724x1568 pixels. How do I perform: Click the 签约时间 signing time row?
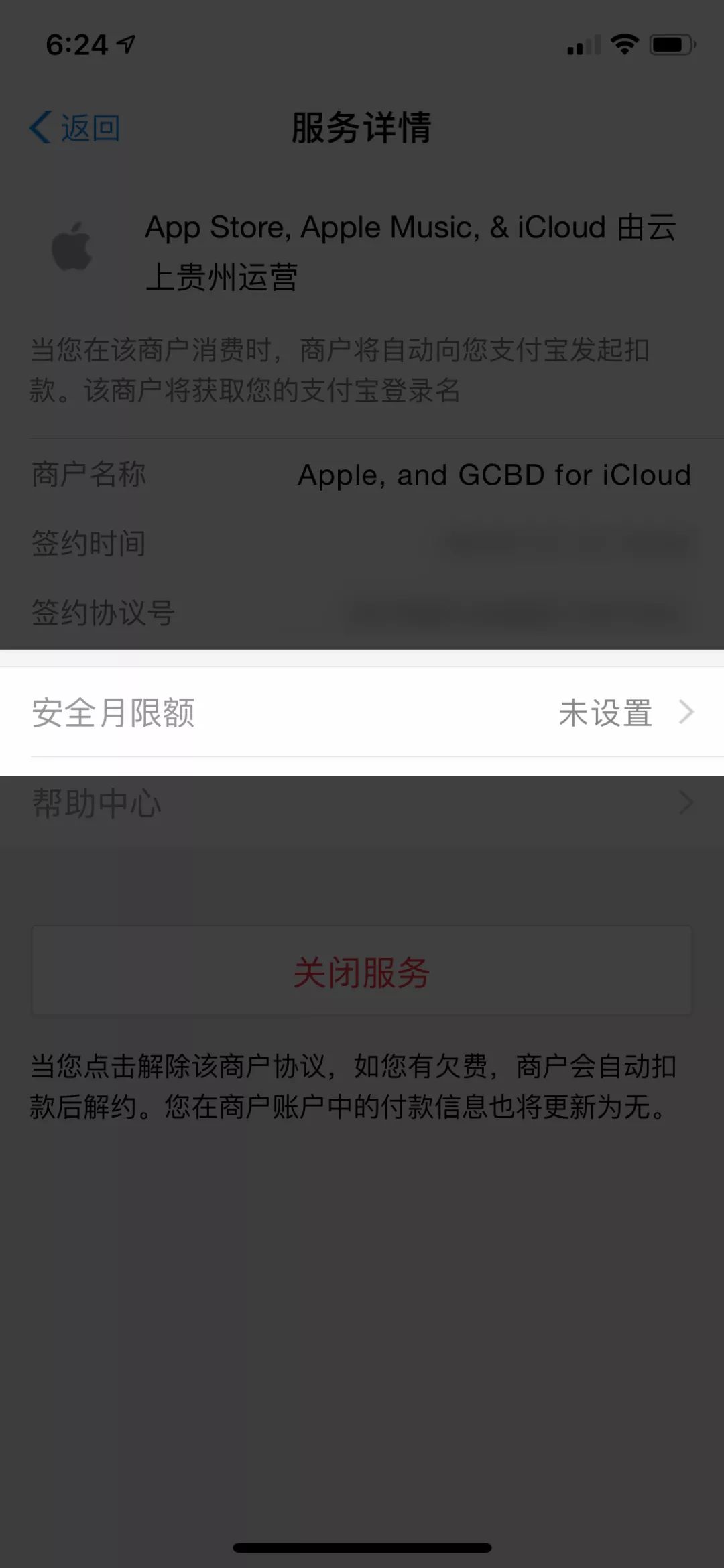tap(362, 544)
